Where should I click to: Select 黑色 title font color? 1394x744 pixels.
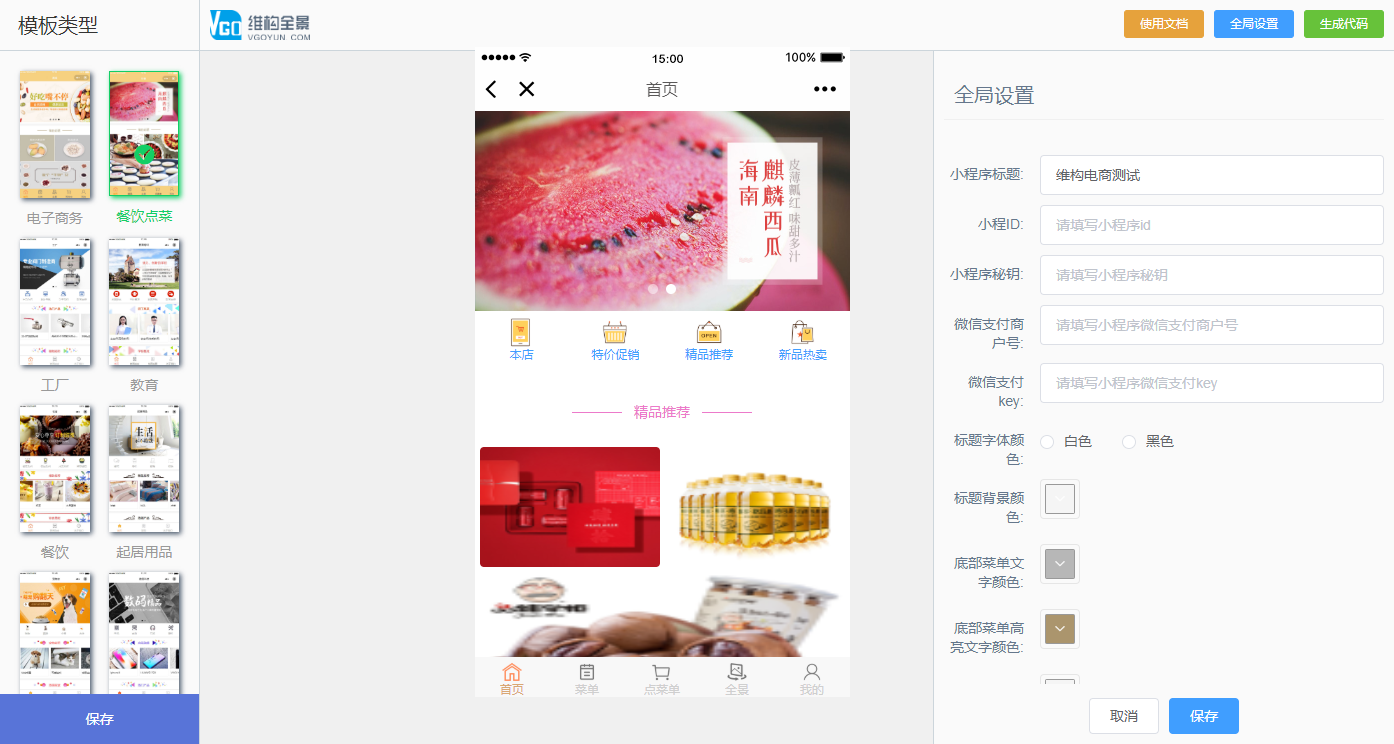(x=1129, y=441)
